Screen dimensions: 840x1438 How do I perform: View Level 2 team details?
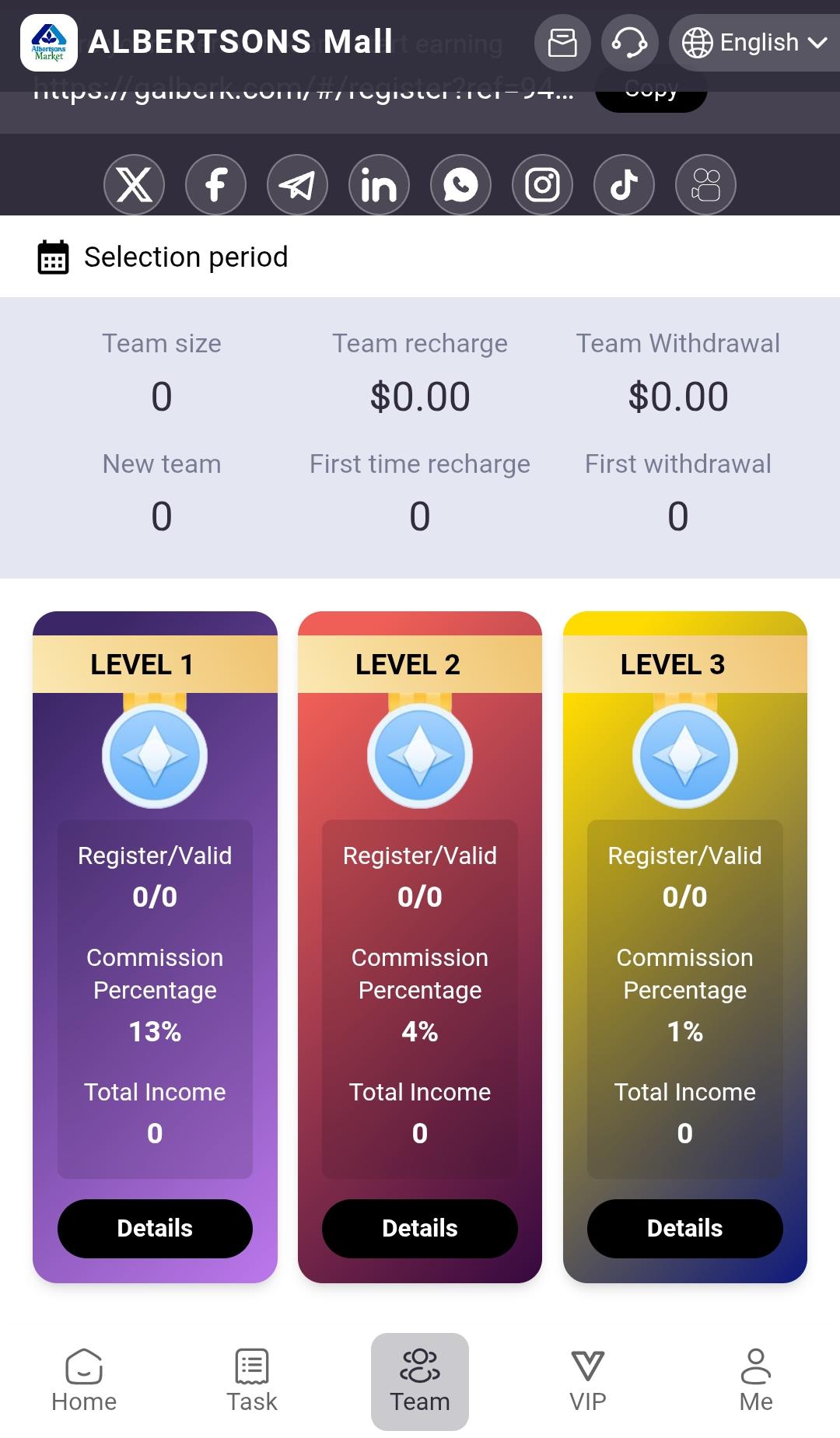(x=420, y=1228)
